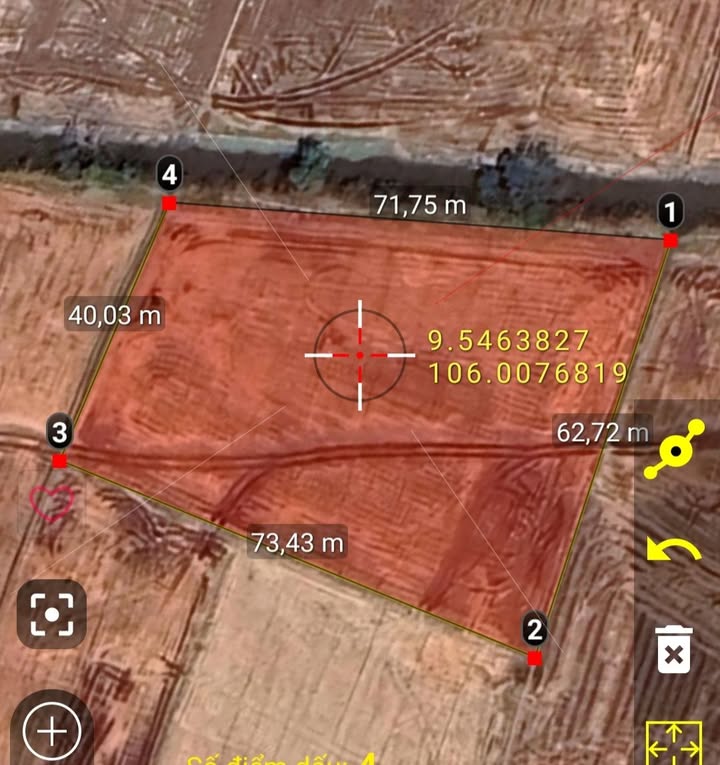Select marker point 3
Viewport: 720px width, 765px height.
60,460
